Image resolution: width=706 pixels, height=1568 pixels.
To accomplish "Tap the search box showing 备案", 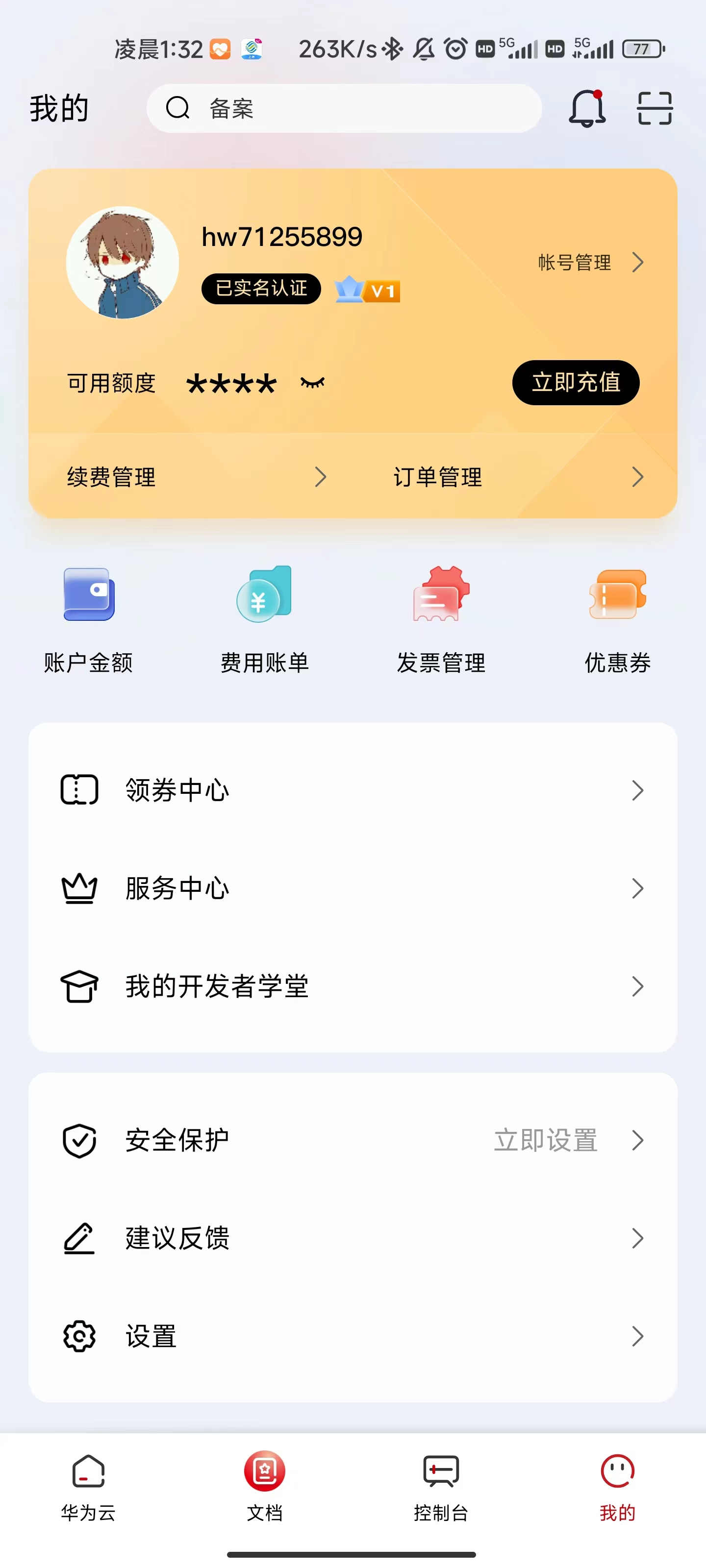I will [344, 109].
